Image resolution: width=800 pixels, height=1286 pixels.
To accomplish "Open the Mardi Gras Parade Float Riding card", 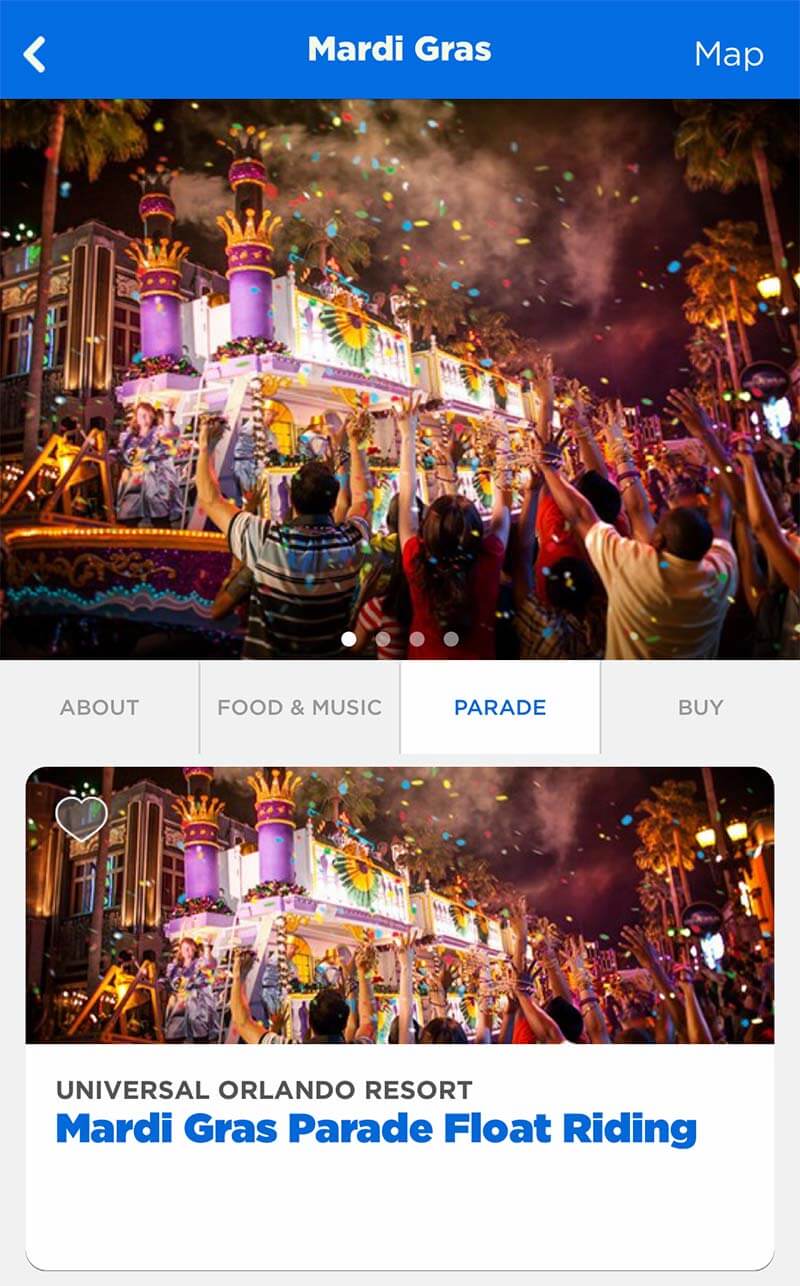I will pyautogui.click(x=400, y=1018).
